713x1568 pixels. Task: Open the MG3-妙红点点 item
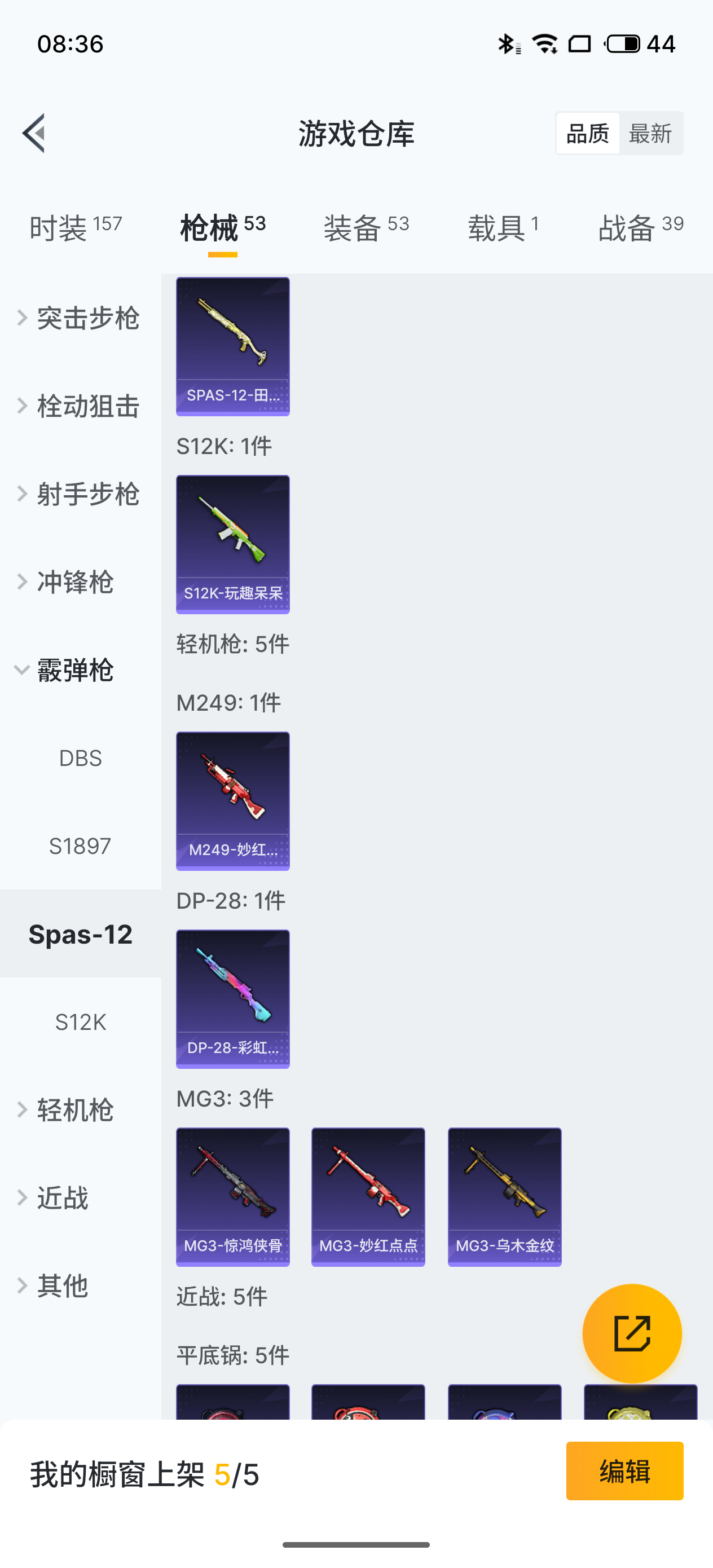(x=368, y=1197)
